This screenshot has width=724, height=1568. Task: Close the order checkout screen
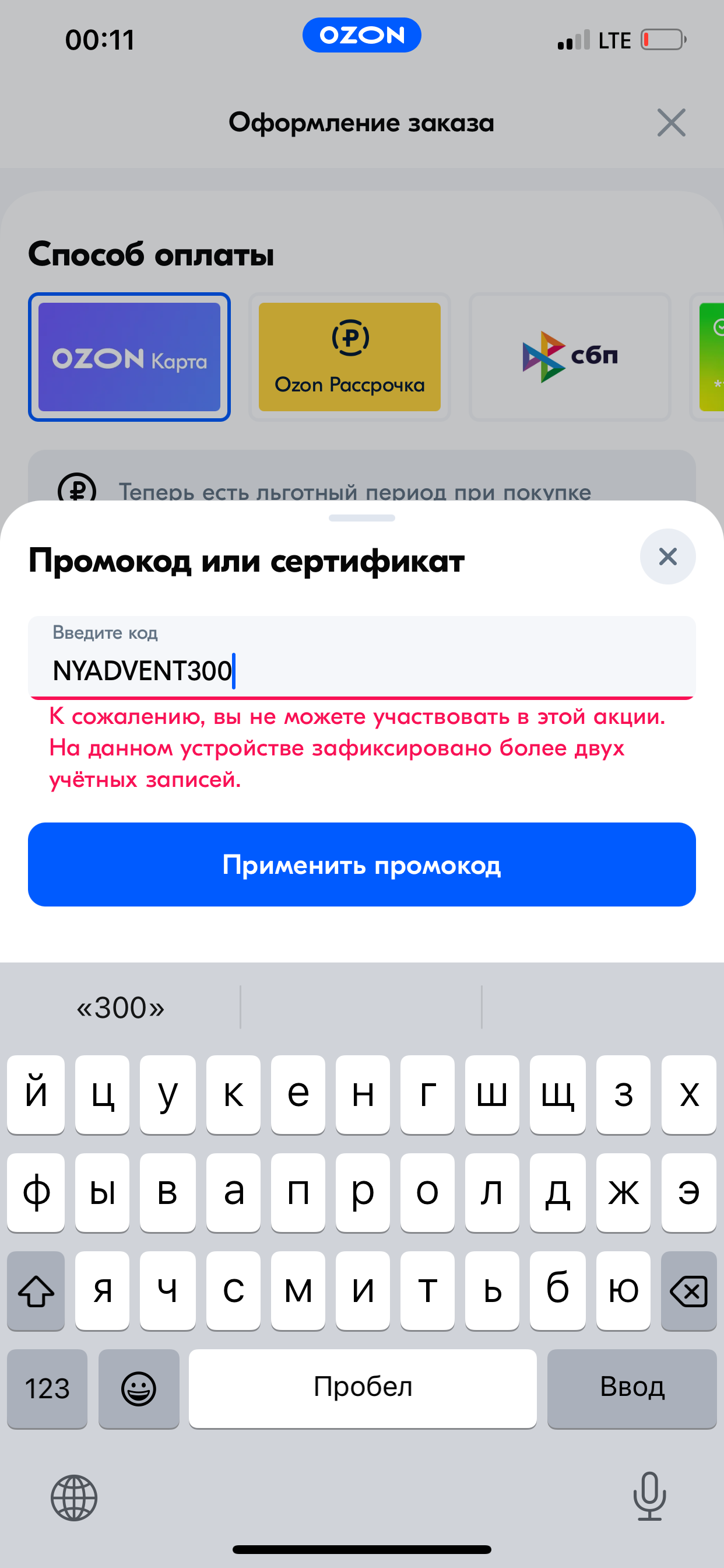tap(671, 123)
